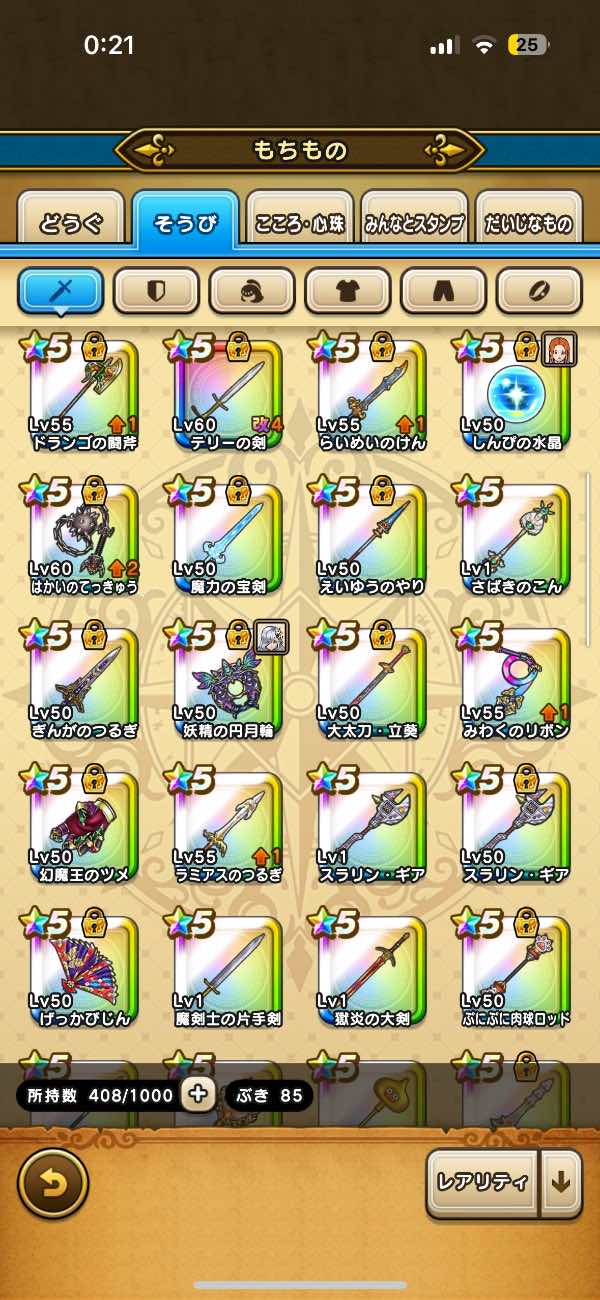Select しんぴの水晶 item
Viewport: 600px width, 1300px height.
click(515, 393)
